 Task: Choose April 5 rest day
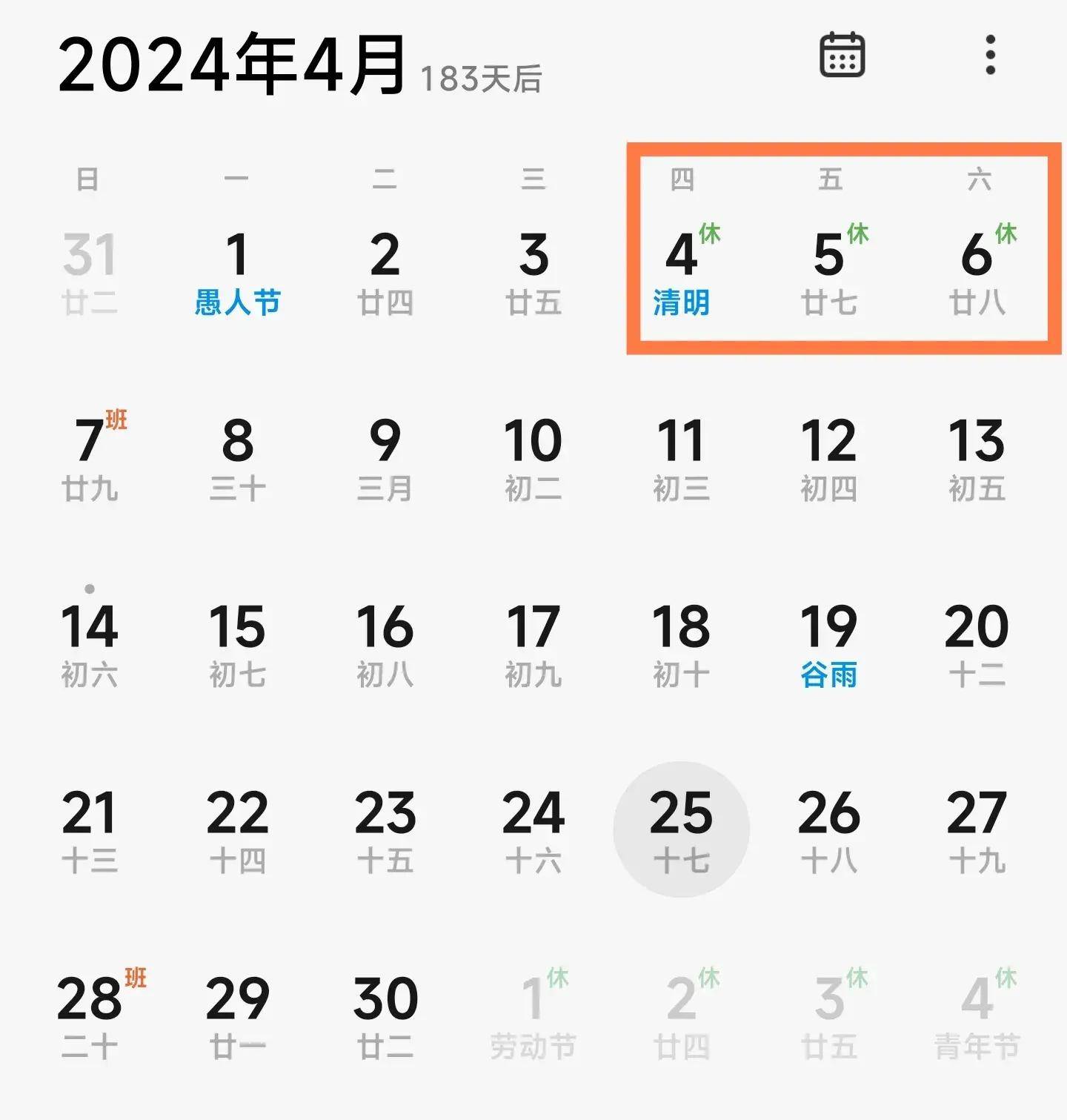pyautogui.click(x=830, y=272)
